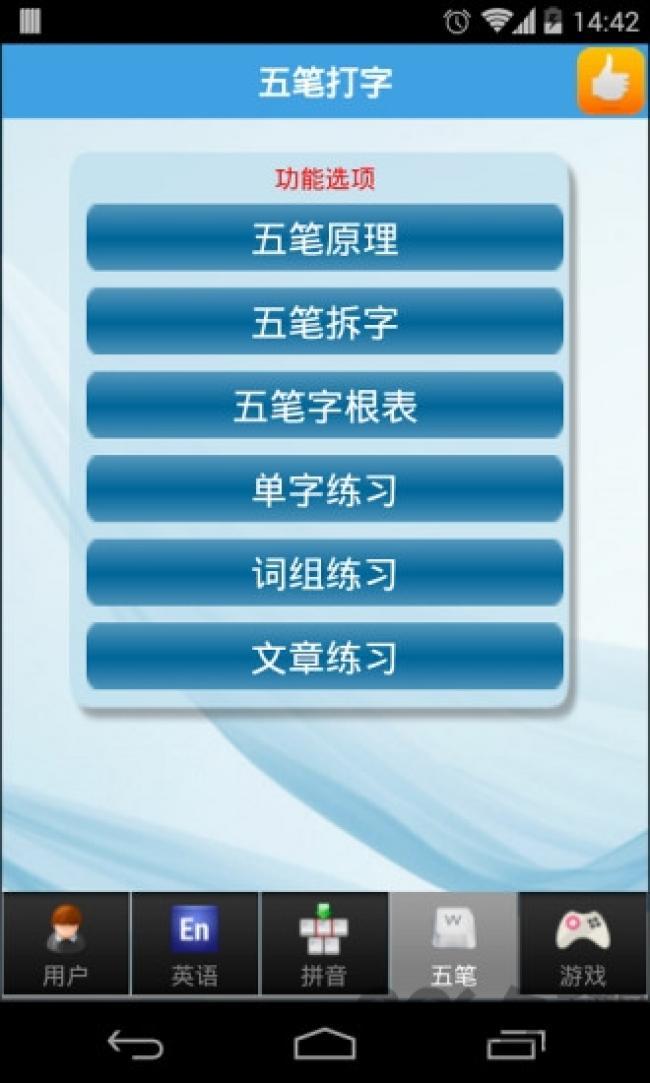Switch to the 游戏 (Games) tab
The height and width of the screenshot is (1083, 650).
point(583,945)
